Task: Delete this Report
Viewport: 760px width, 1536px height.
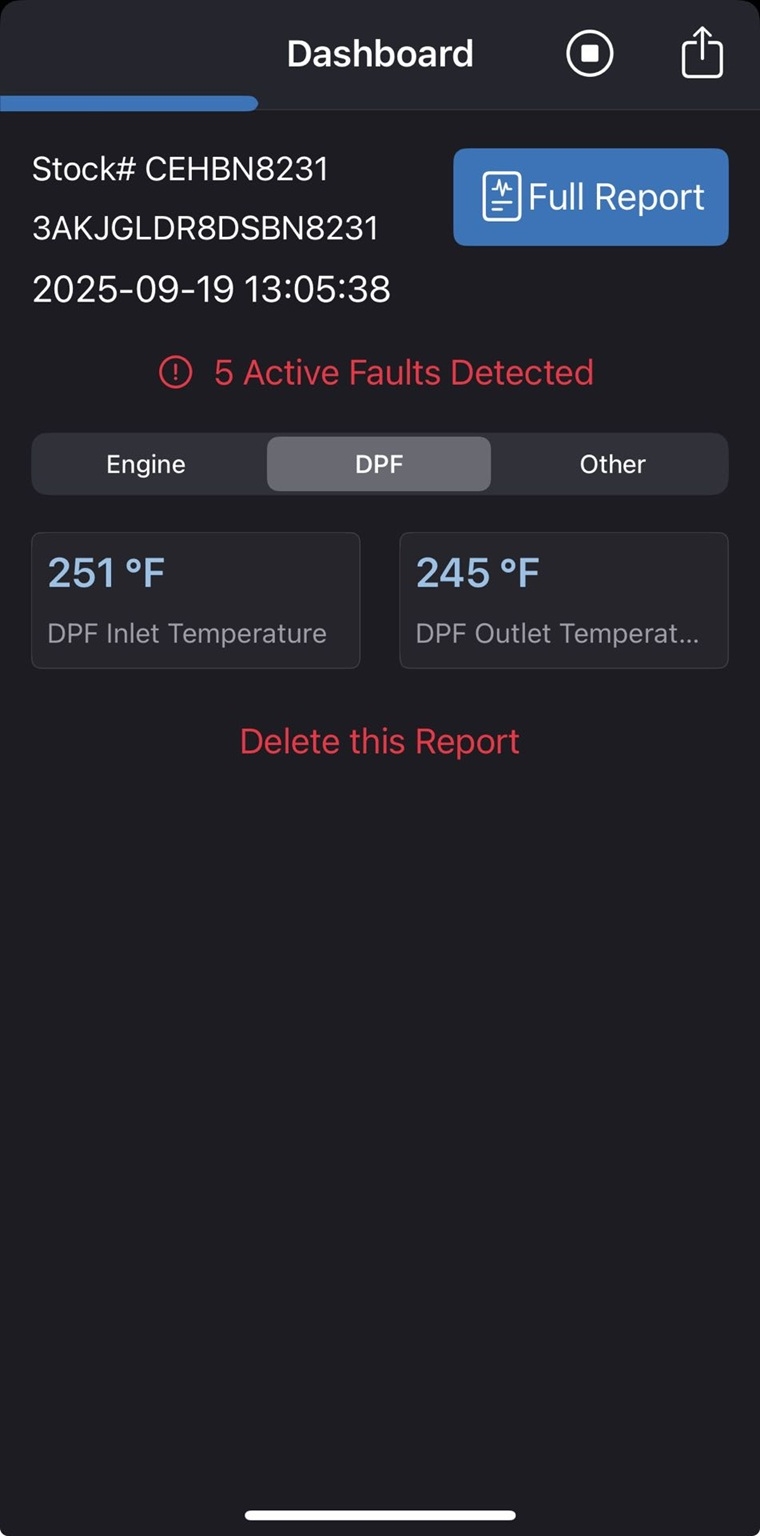Action: tap(380, 742)
